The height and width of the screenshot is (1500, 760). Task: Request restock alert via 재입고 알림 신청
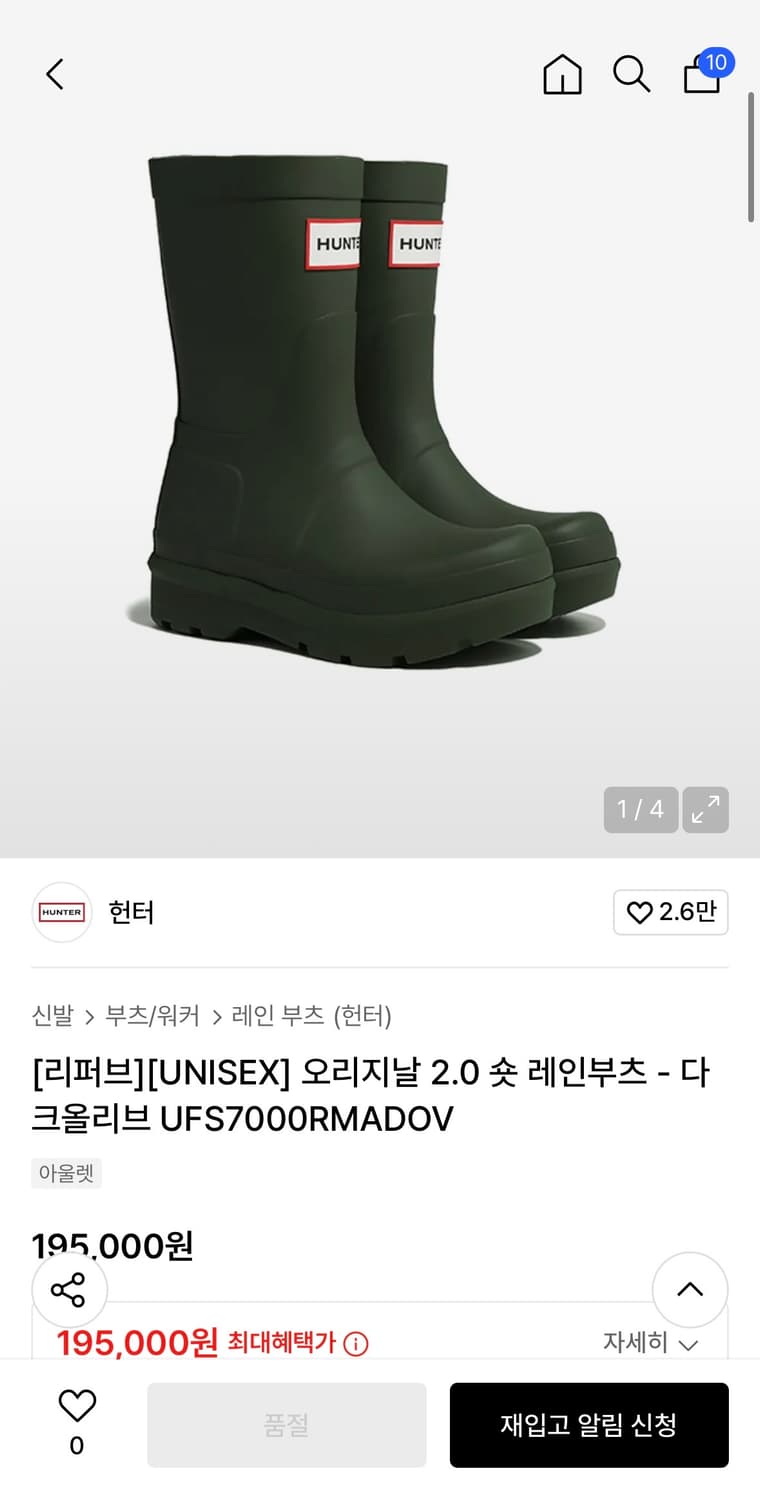(589, 1425)
